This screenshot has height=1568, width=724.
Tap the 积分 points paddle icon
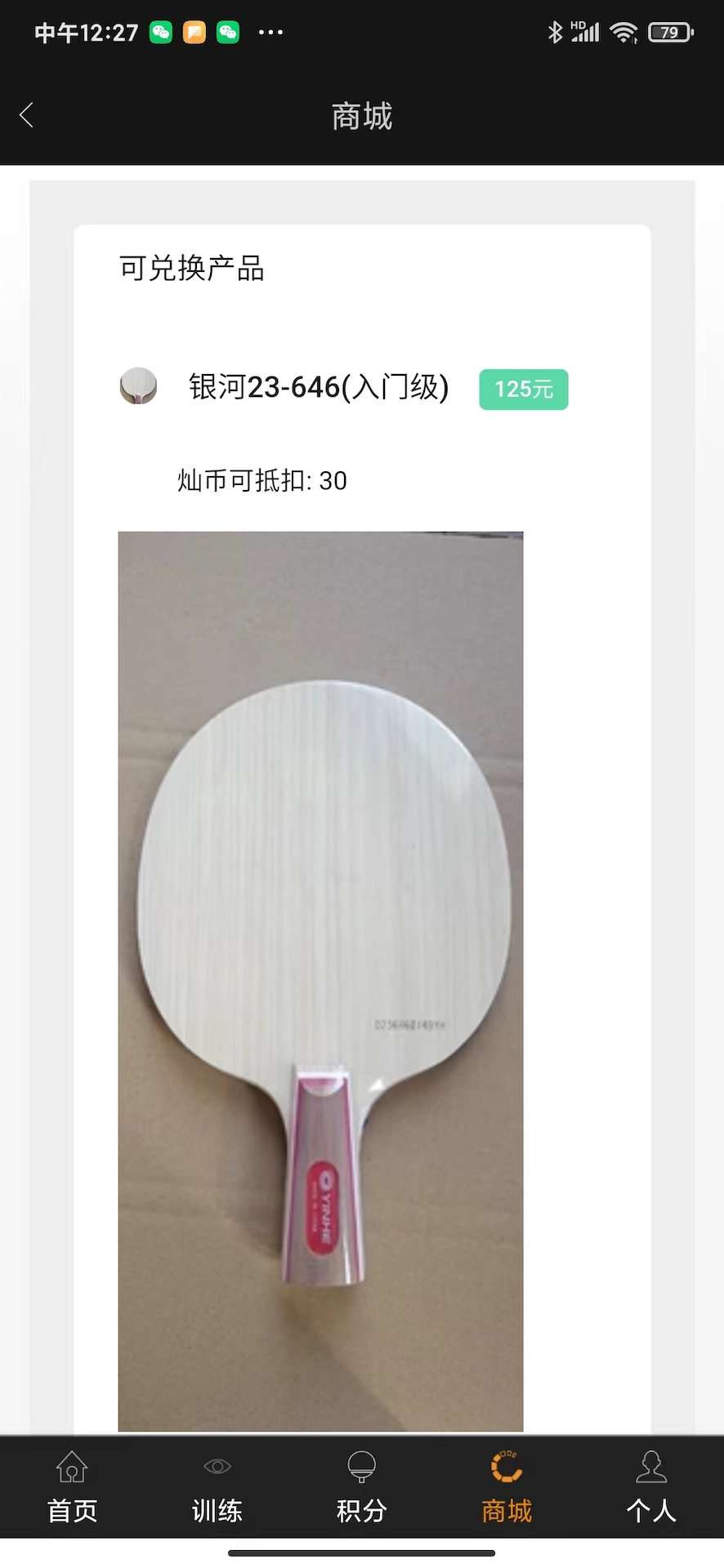point(361,1466)
